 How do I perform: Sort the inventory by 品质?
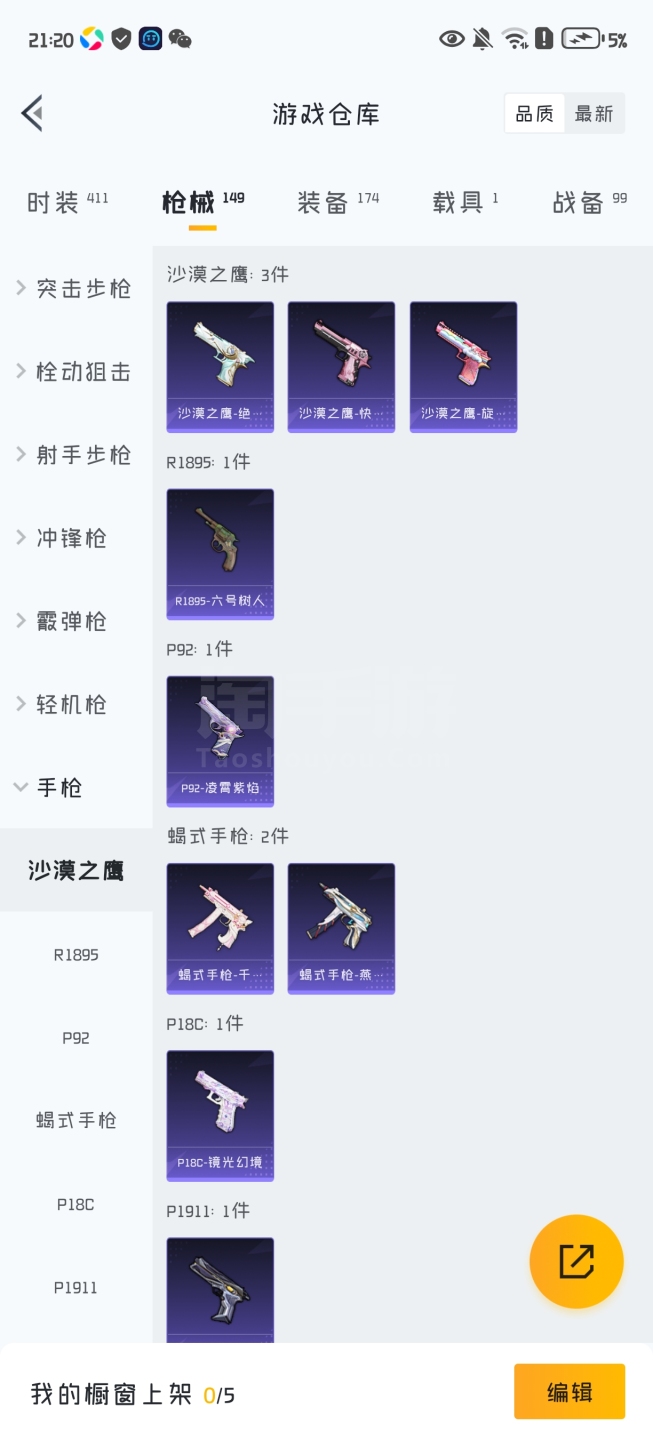534,114
